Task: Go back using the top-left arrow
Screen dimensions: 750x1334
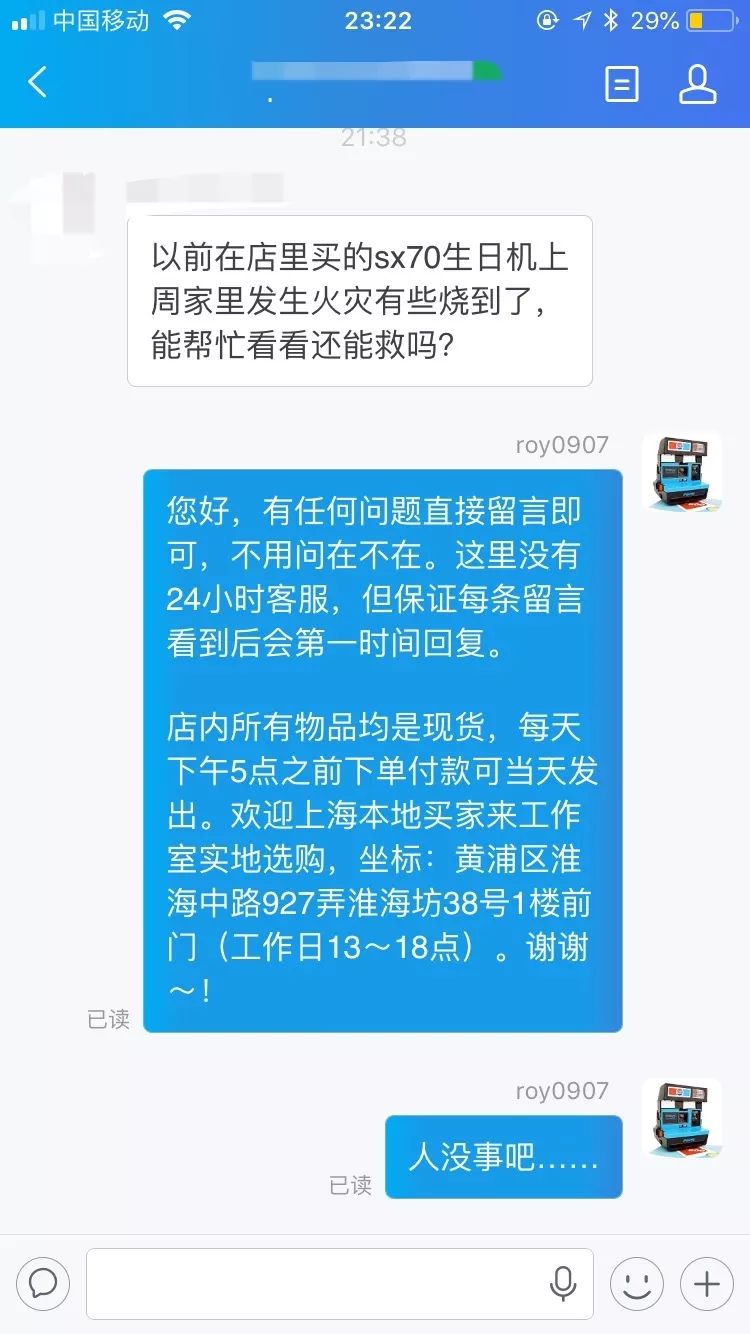Action: pyautogui.click(x=38, y=82)
